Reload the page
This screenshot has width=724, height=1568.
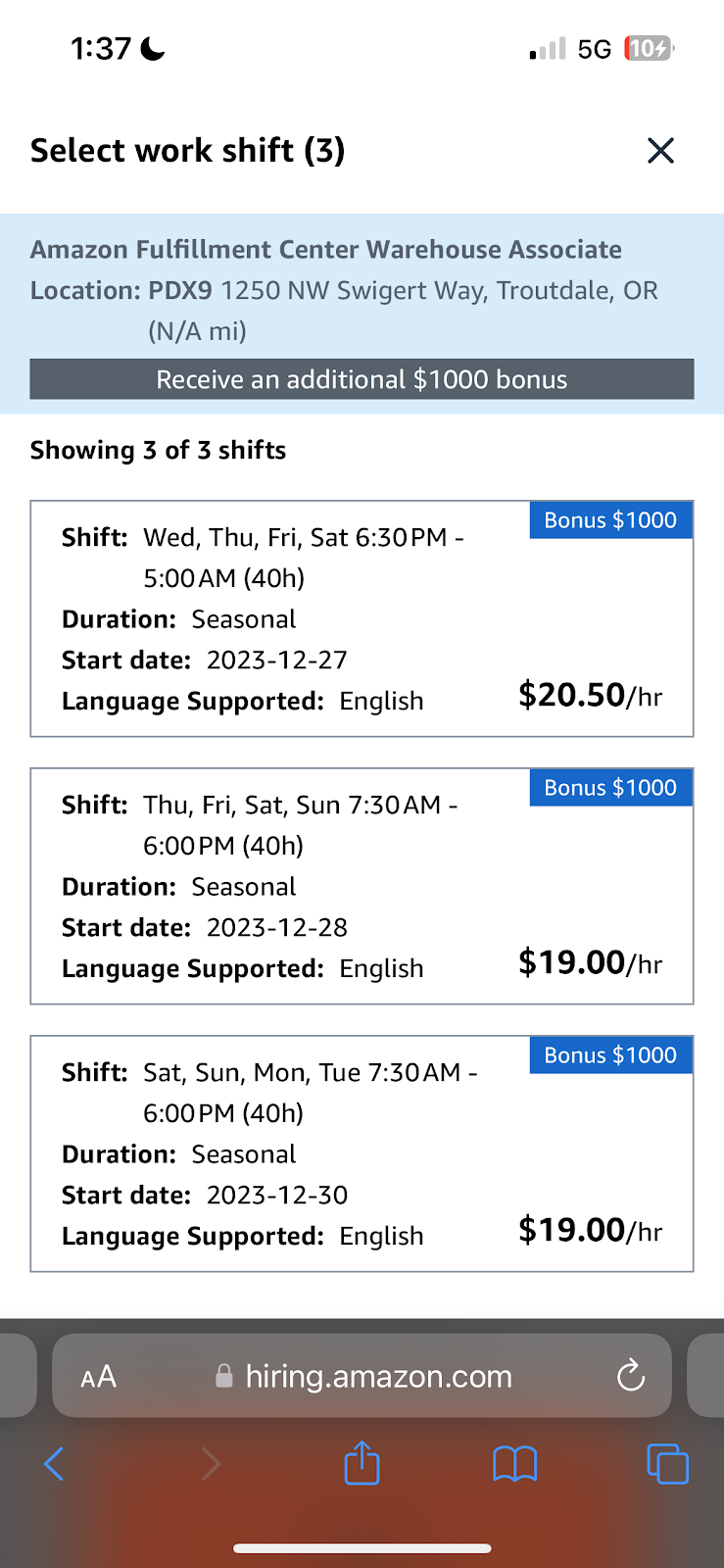(x=631, y=1376)
